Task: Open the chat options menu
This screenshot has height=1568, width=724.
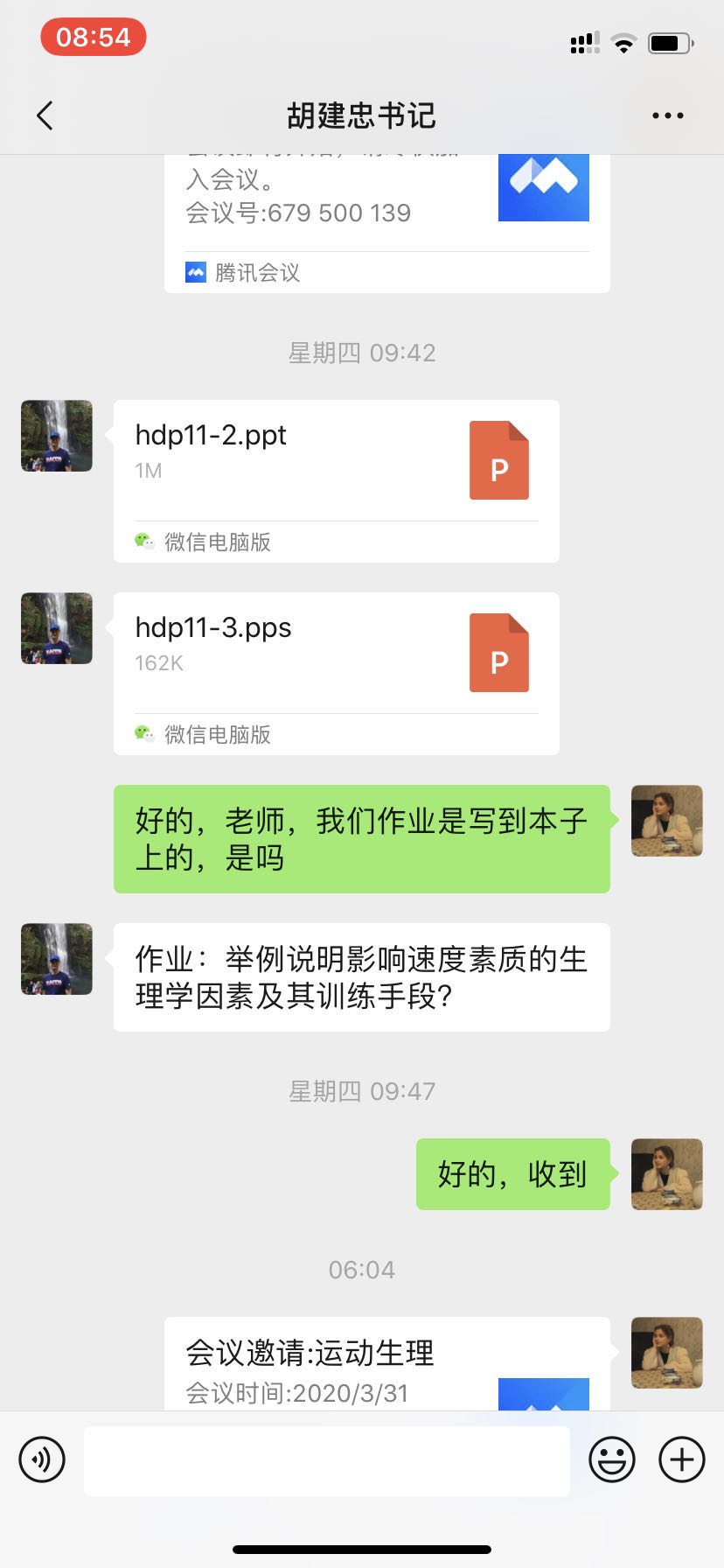Action: 667,115
